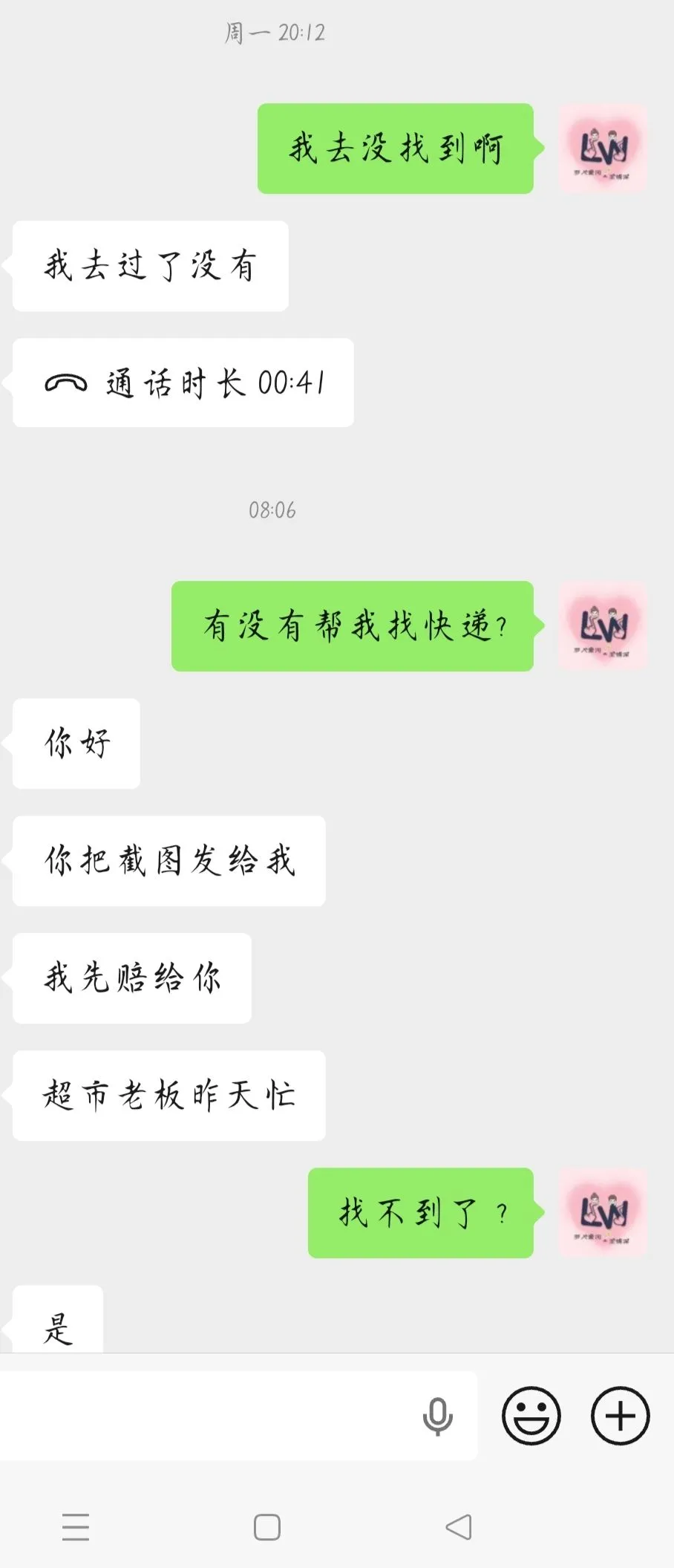Open the recent apps menu
Viewport: 674px width, 1568px height.
[x=76, y=1527]
